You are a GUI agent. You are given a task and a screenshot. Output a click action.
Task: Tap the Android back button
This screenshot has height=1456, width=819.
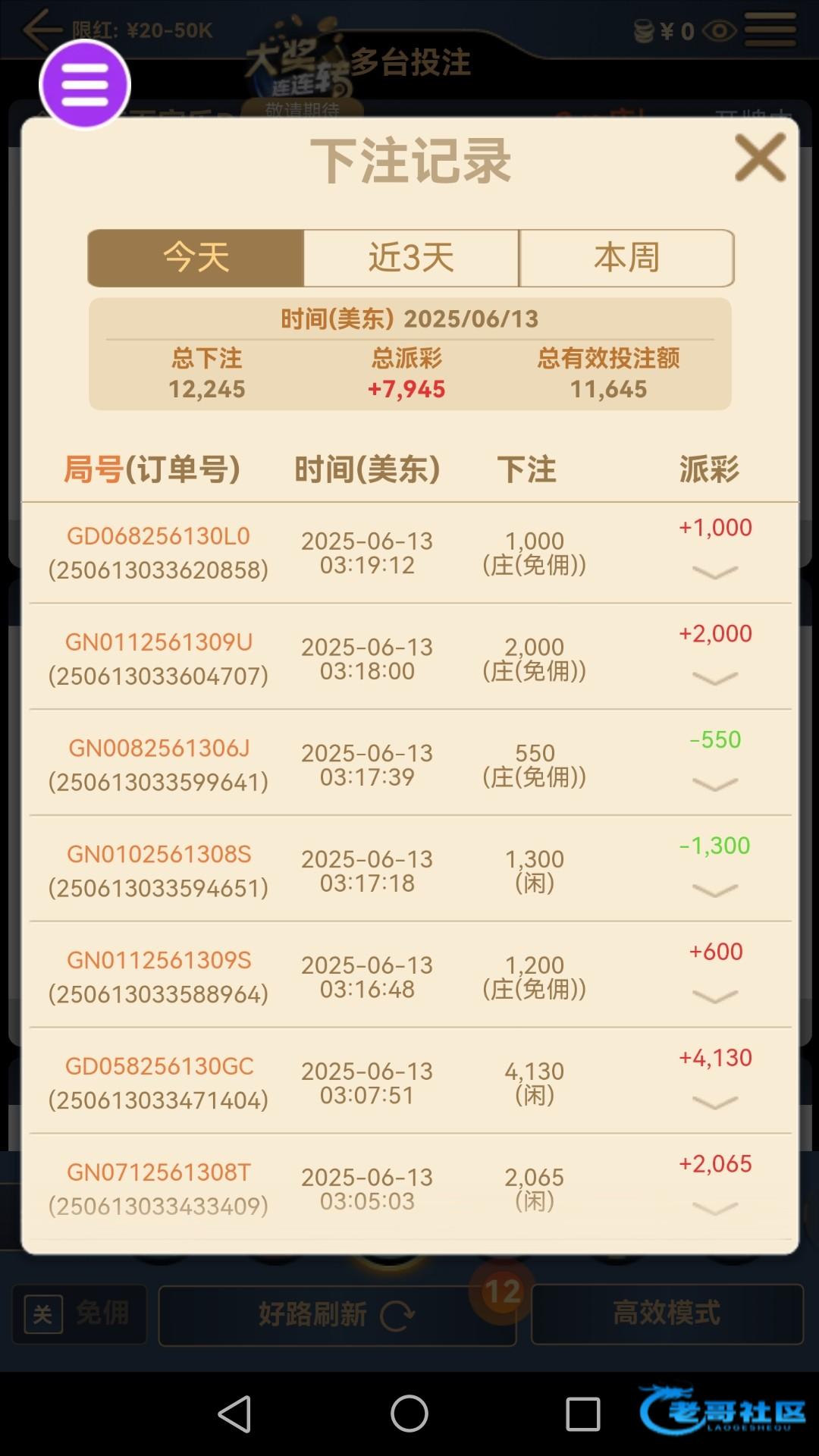(x=235, y=1414)
